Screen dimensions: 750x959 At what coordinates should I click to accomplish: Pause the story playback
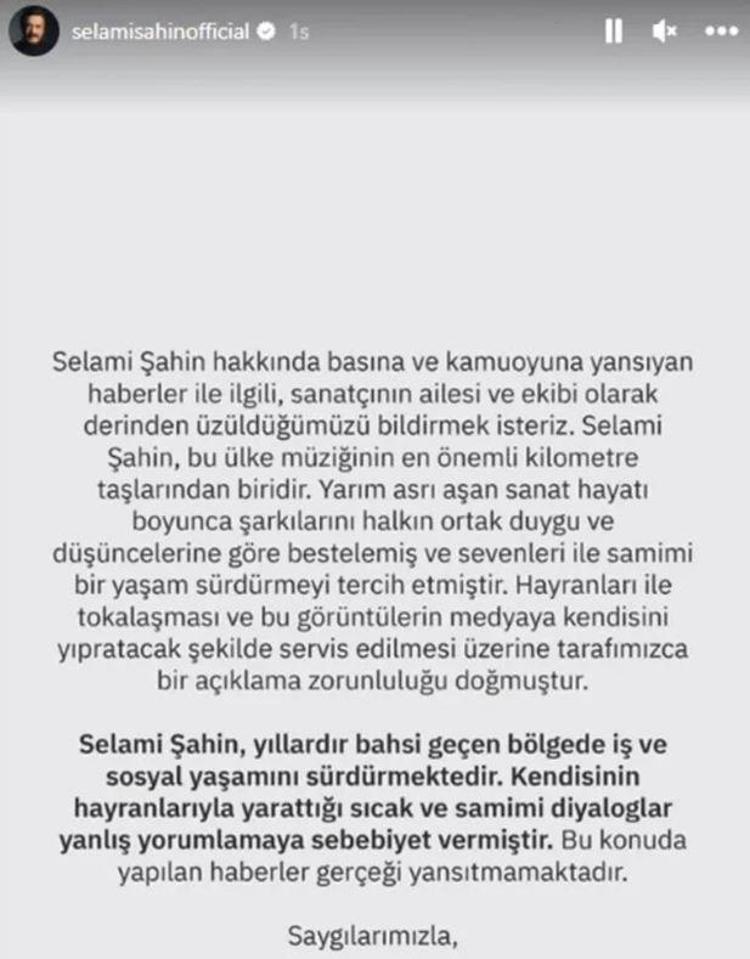click(x=613, y=32)
